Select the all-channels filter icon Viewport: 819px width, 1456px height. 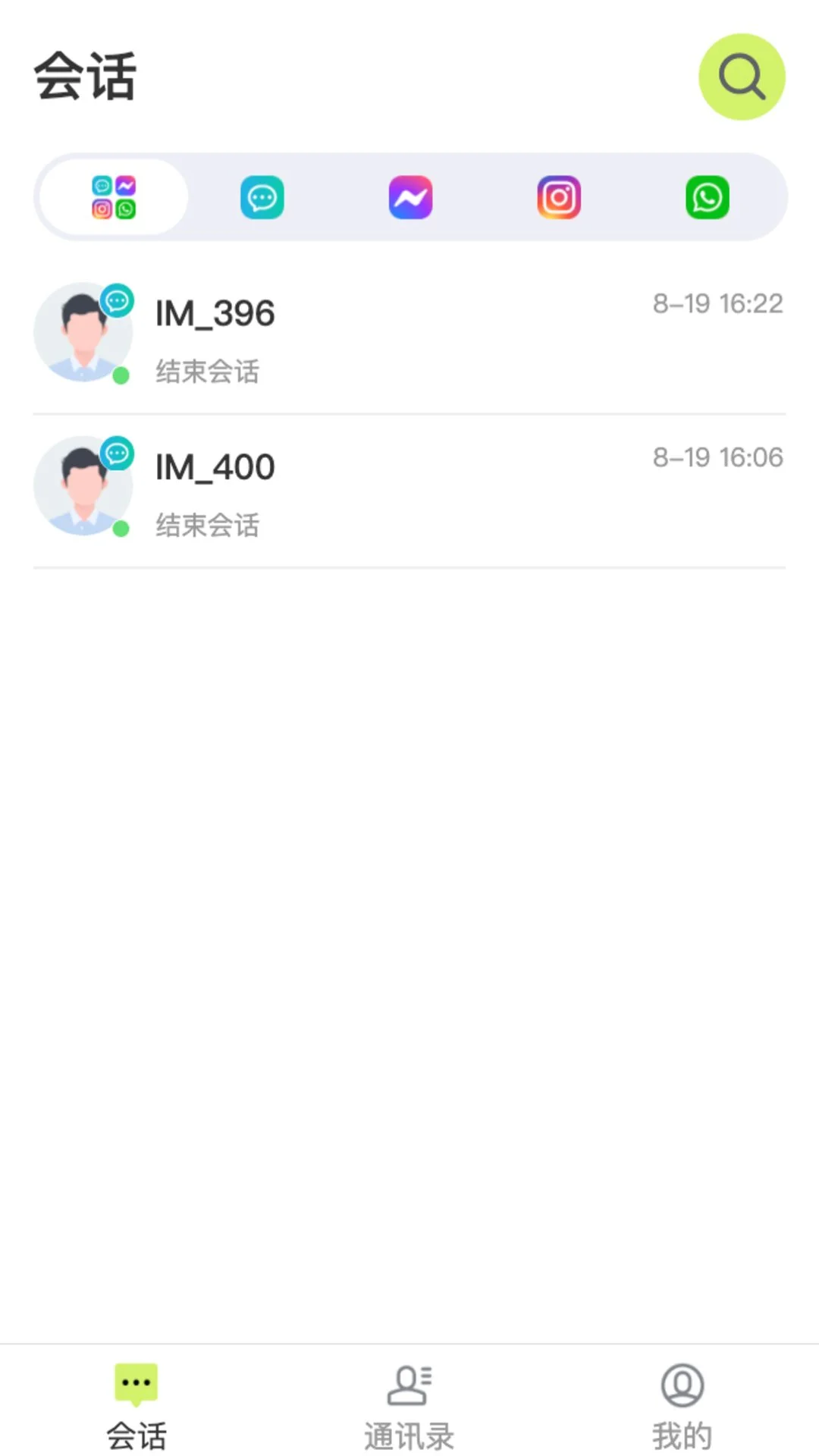click(112, 196)
